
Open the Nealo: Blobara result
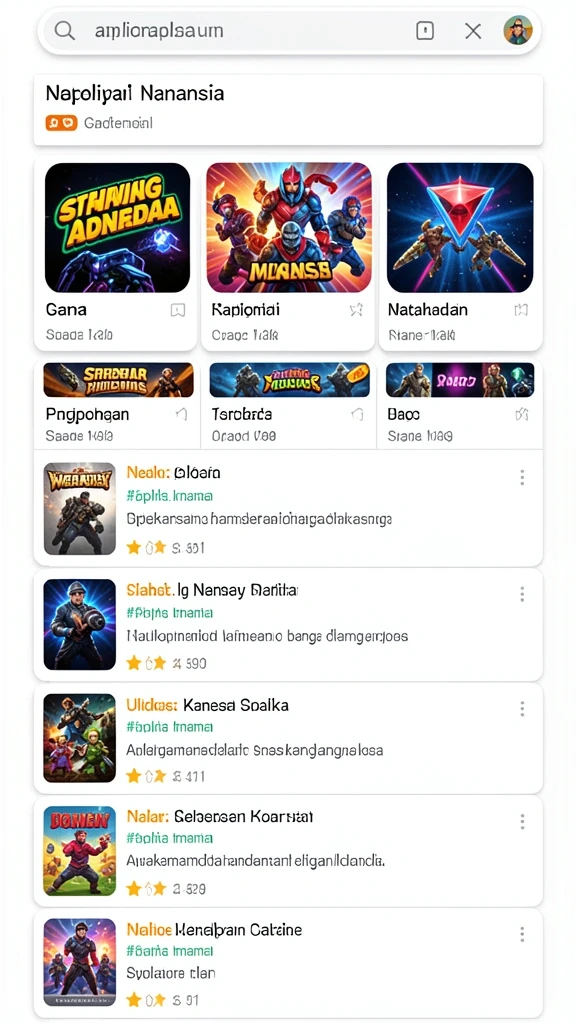click(288, 508)
